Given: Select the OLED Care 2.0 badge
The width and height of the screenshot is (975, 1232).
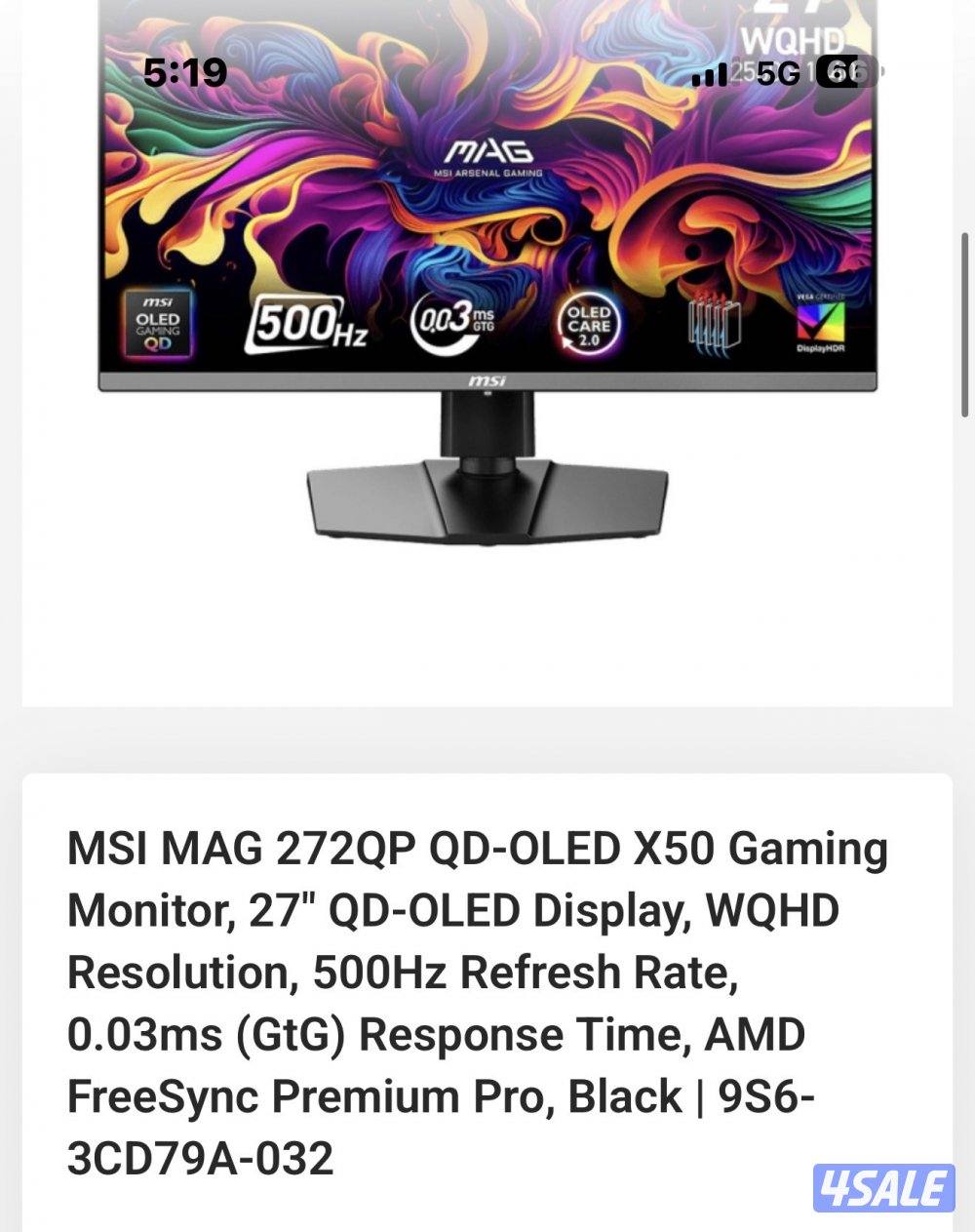Looking at the screenshot, I should (587, 324).
